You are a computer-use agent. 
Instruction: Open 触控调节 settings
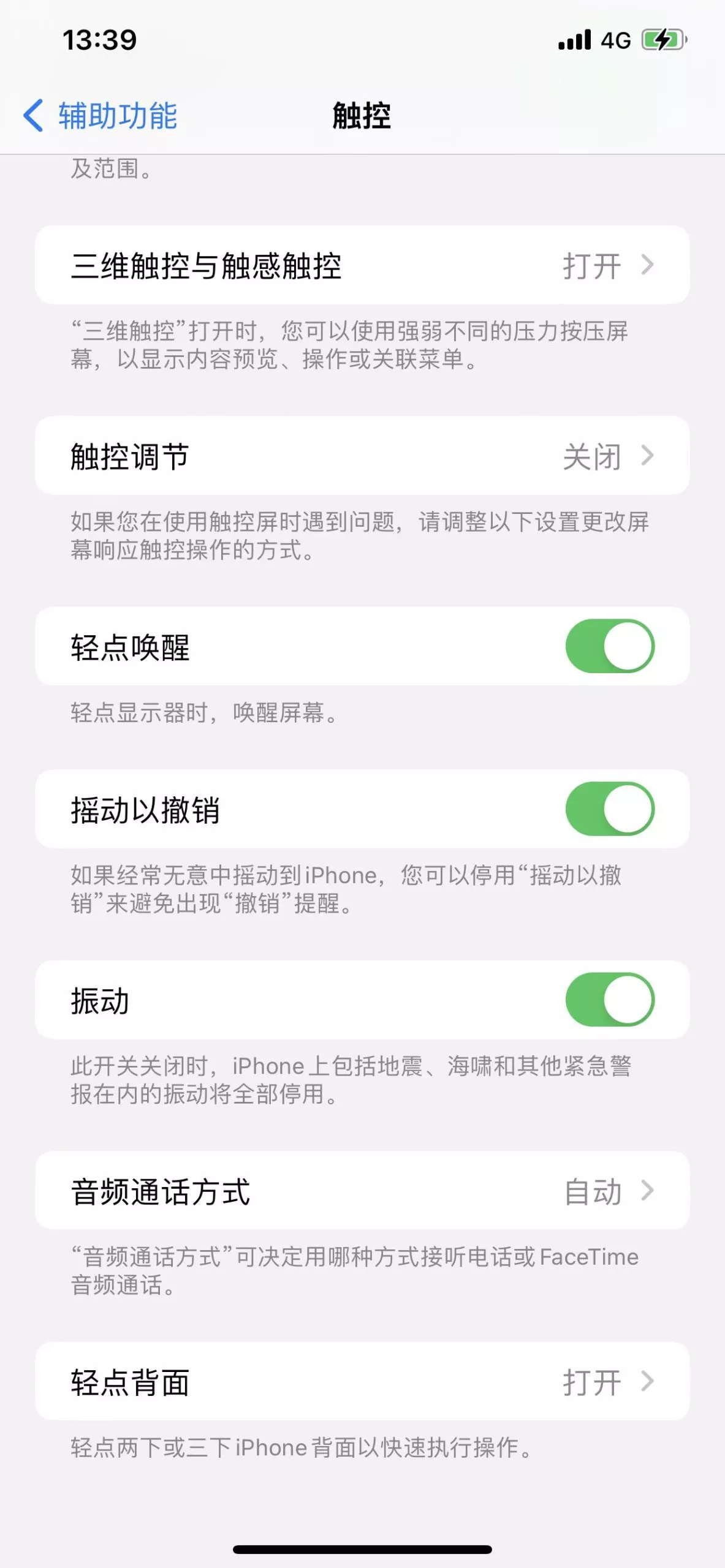(x=362, y=456)
